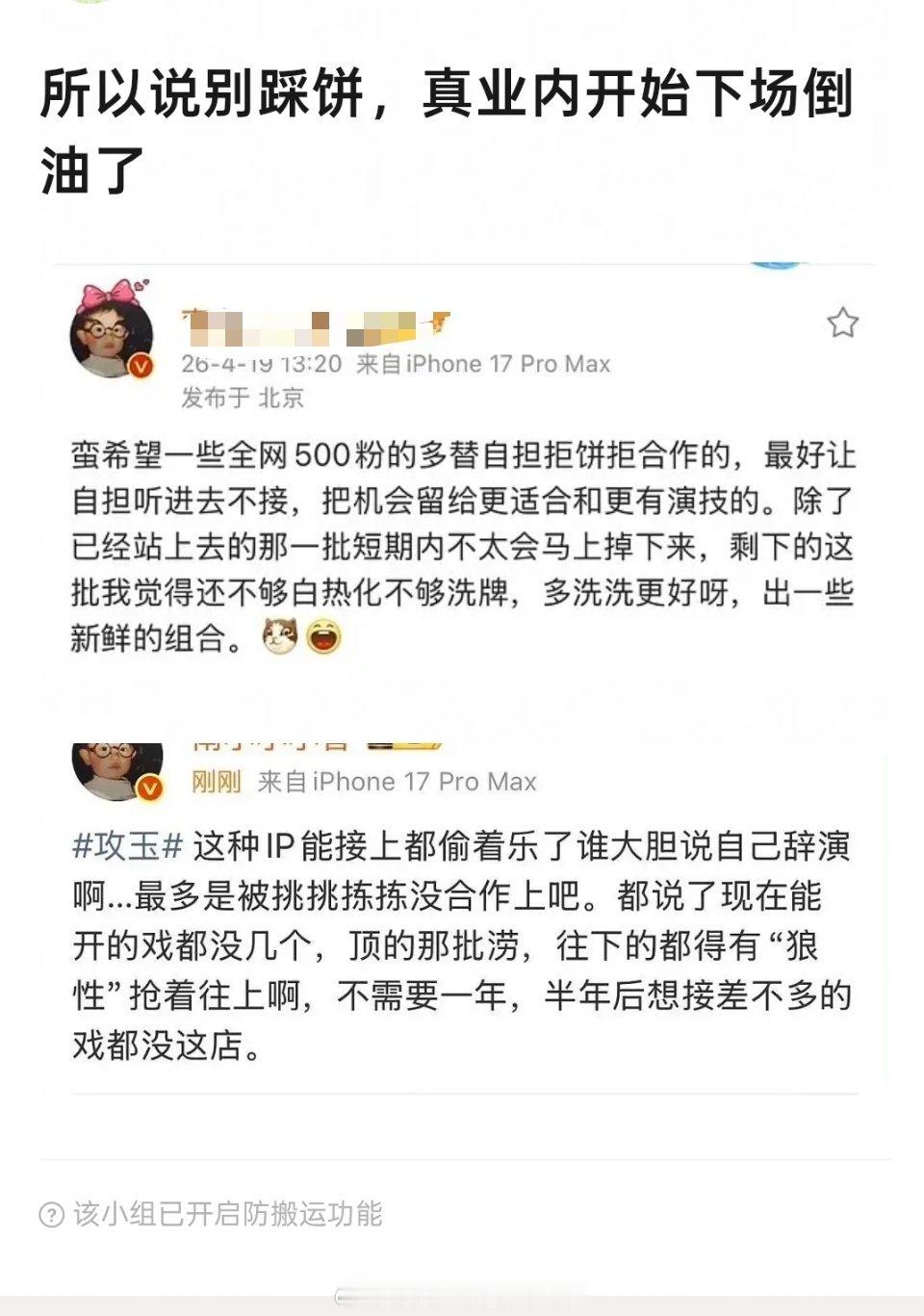Click the laughing emoji in the first post

point(322,634)
